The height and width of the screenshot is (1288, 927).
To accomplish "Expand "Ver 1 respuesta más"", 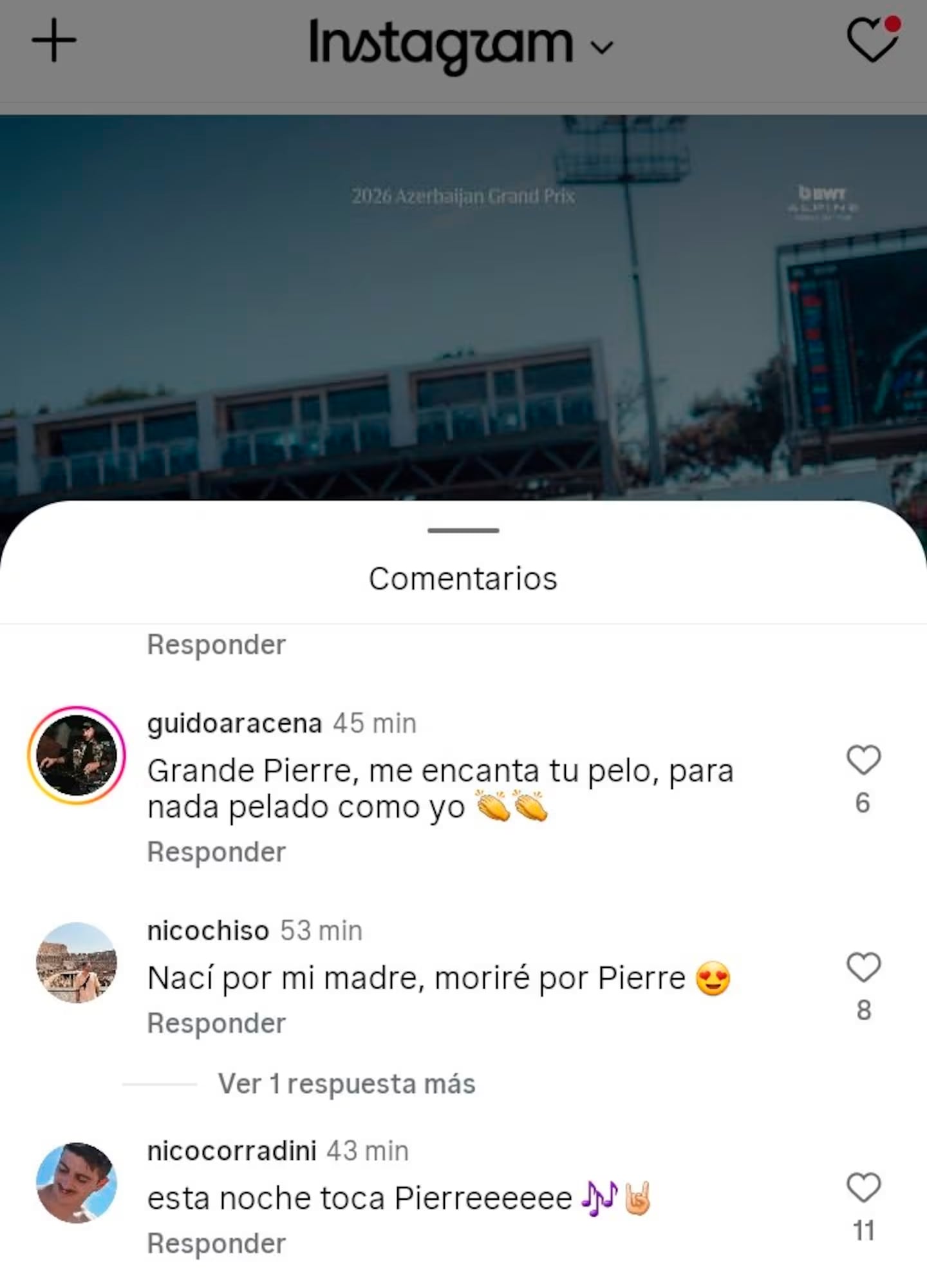I will point(346,1084).
